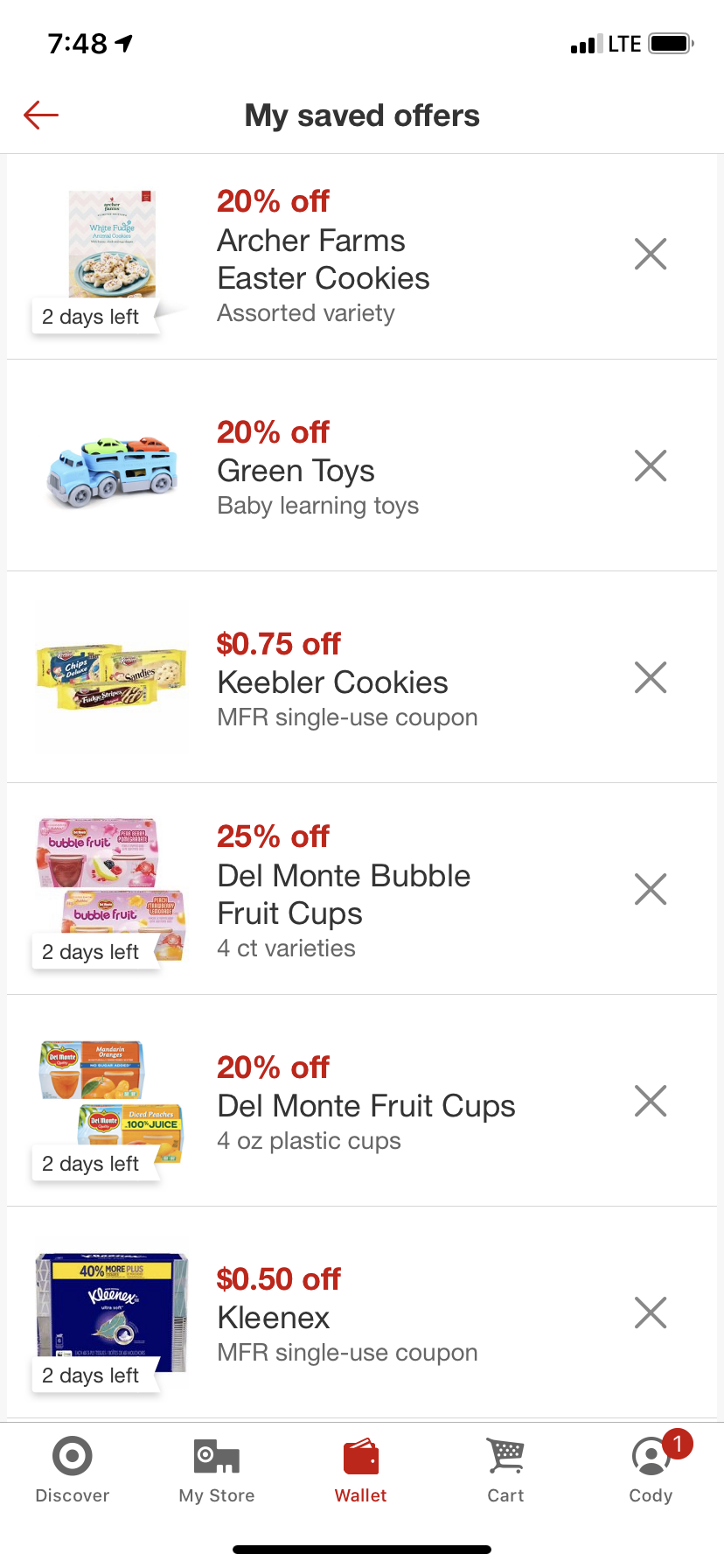Open the Keebler Cookies $0.75 off offer
This screenshot has width=724, height=1568.
(x=332, y=681)
